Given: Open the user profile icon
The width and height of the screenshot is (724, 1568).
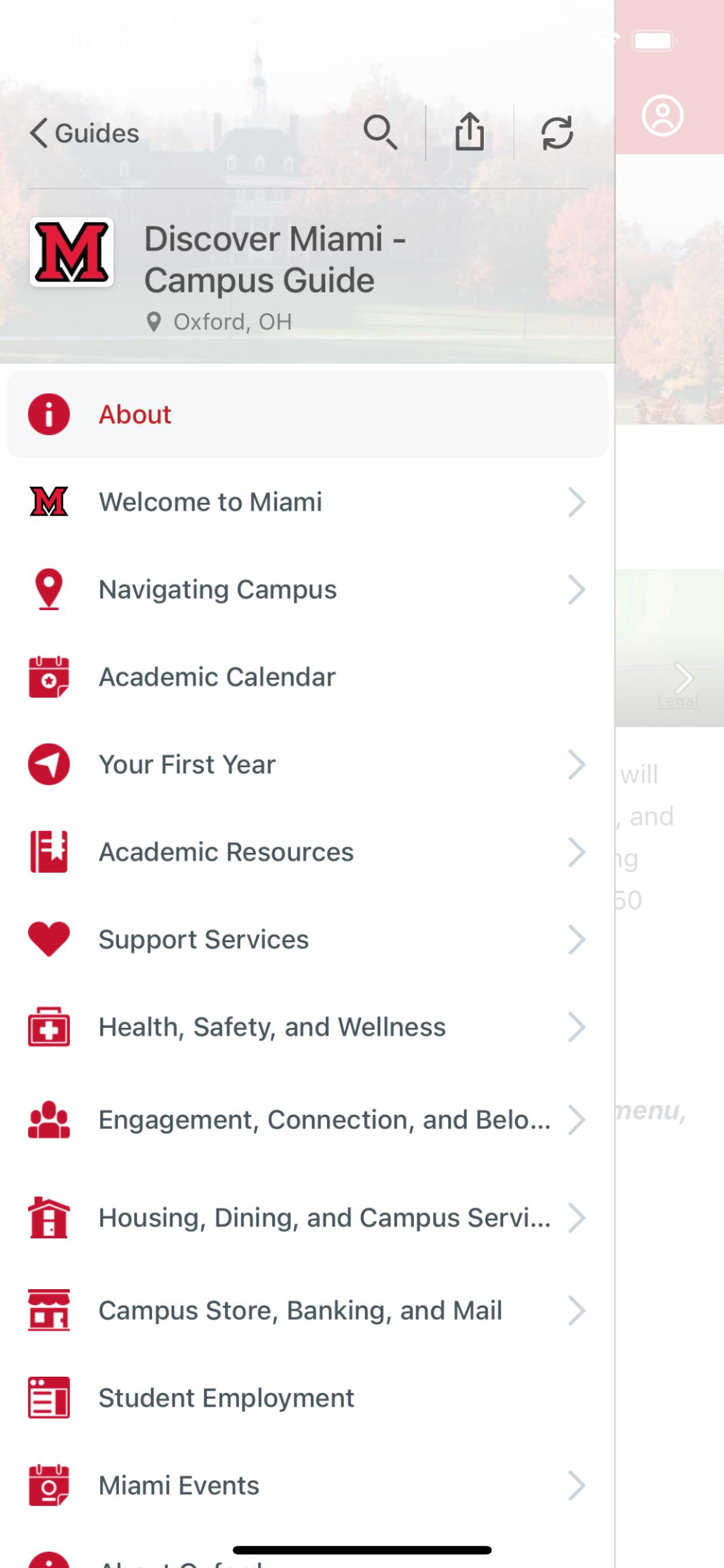Looking at the screenshot, I should click(663, 114).
